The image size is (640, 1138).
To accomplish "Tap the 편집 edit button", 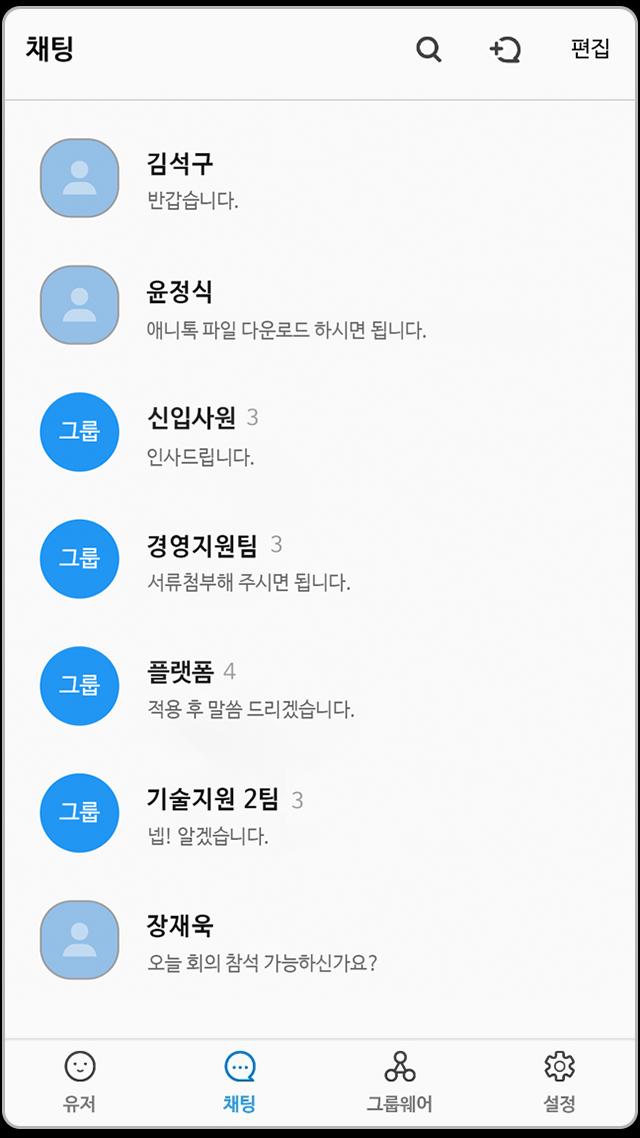I will 590,49.
